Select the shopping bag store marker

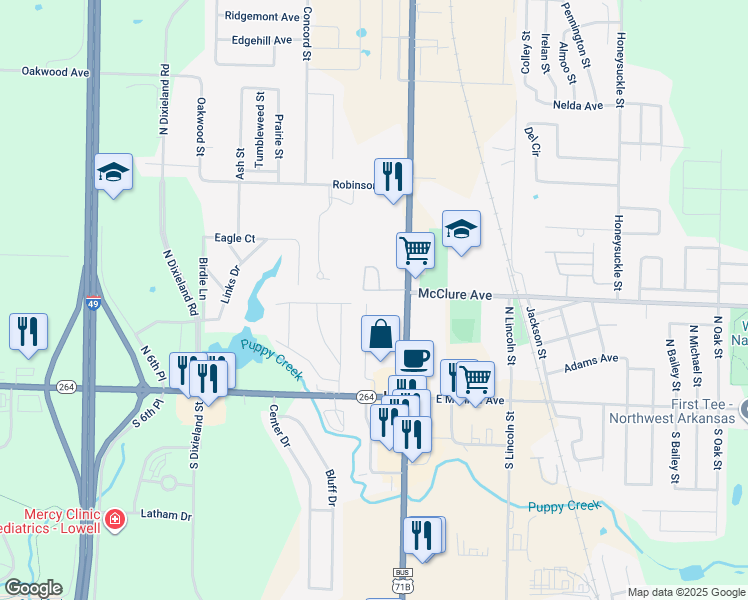click(380, 335)
